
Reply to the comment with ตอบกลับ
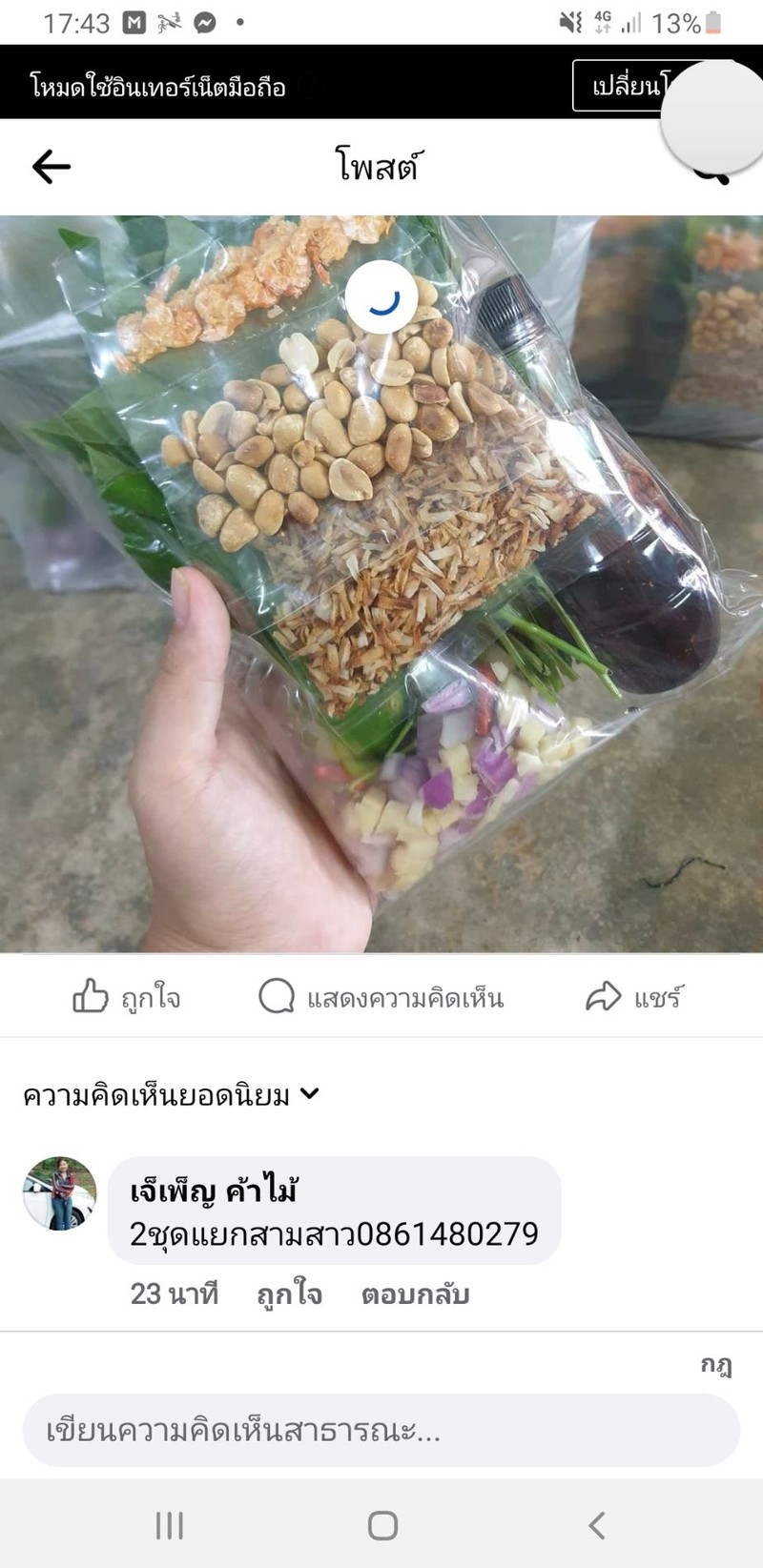point(415,1293)
